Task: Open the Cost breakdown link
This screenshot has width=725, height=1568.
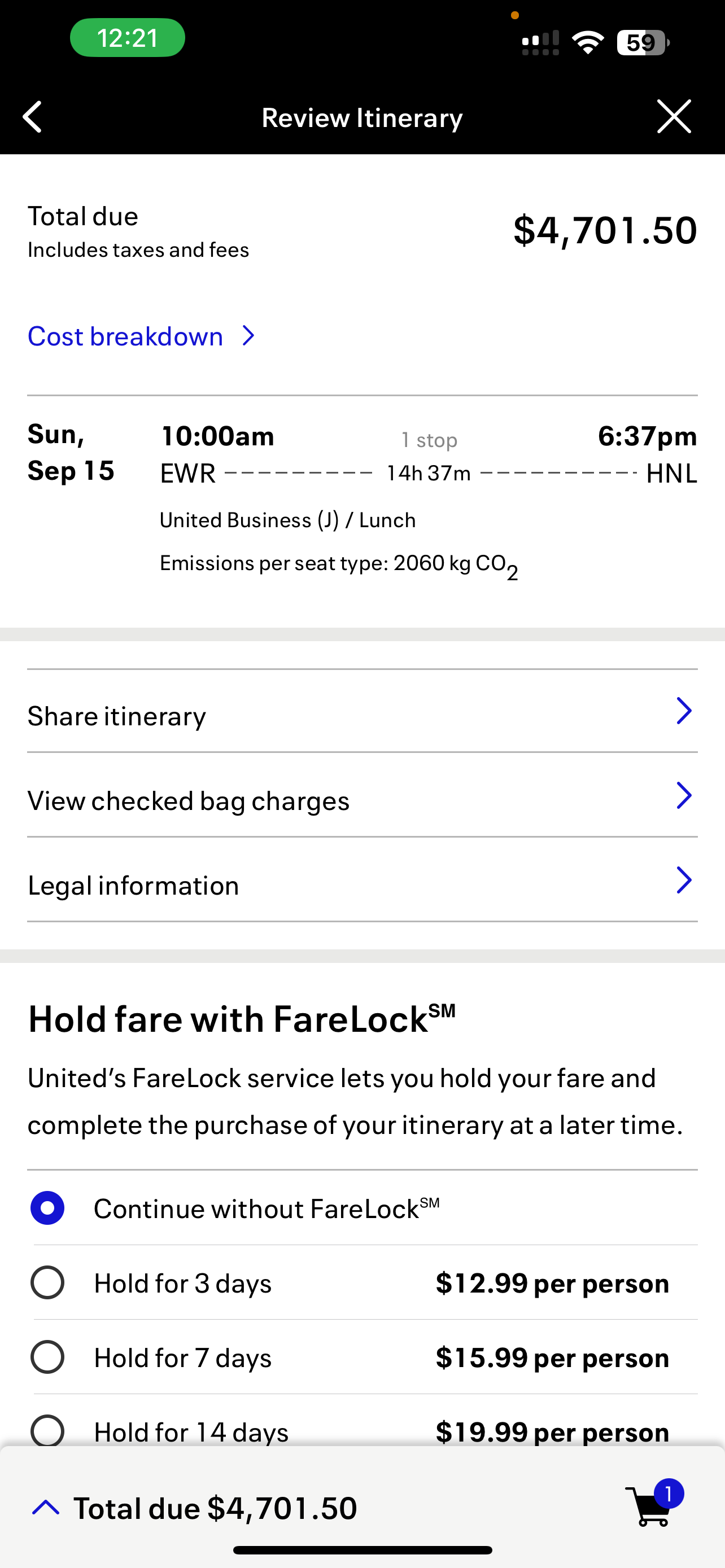Action: click(x=142, y=336)
